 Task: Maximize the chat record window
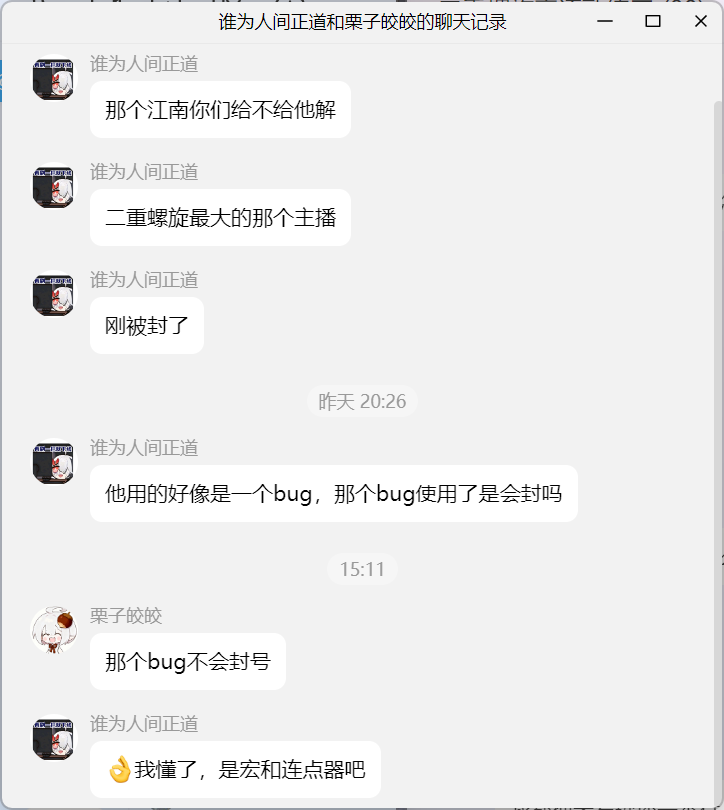[x=653, y=21]
